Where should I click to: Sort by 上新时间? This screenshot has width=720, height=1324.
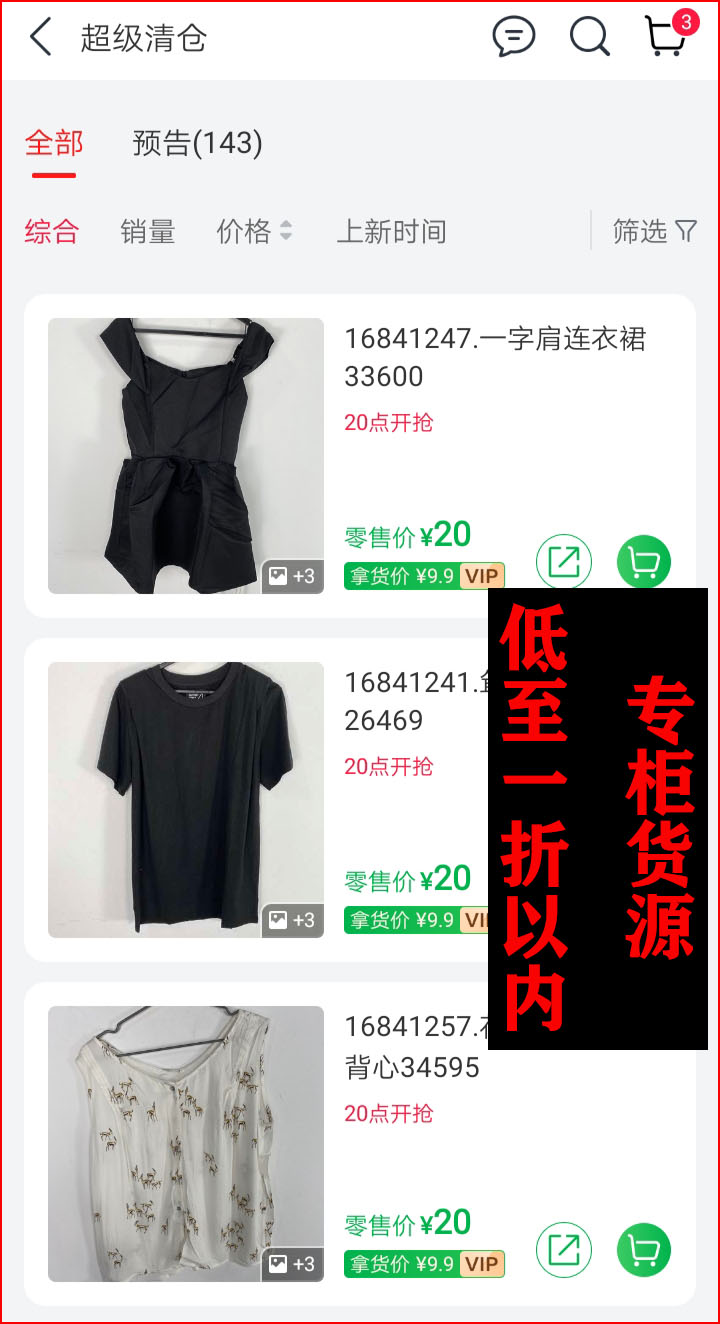tap(391, 232)
